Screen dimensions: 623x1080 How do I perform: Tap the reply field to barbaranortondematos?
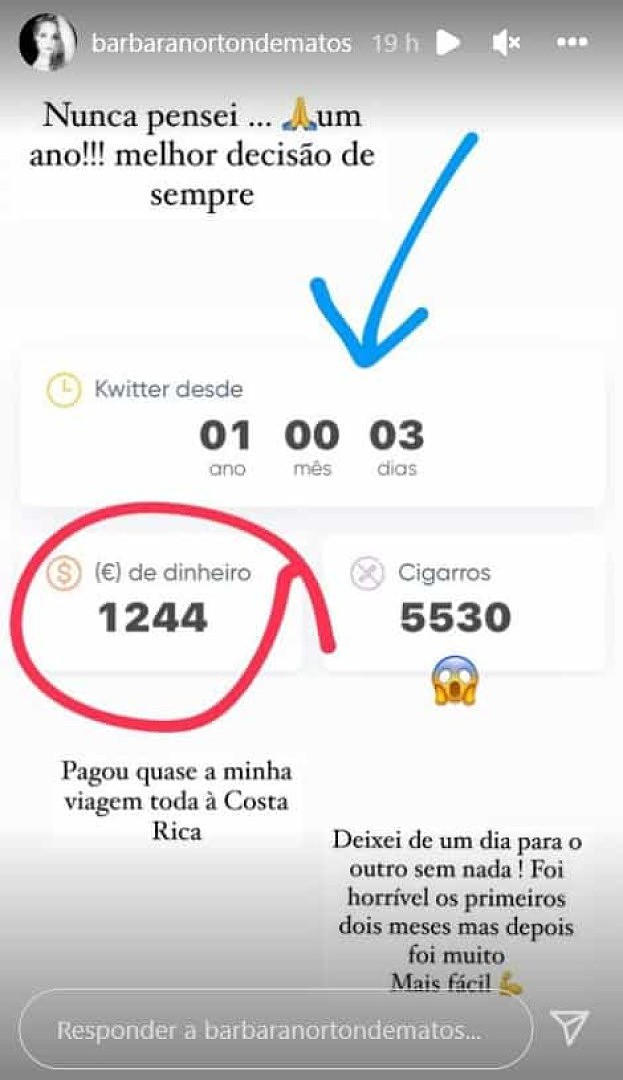[276, 1030]
